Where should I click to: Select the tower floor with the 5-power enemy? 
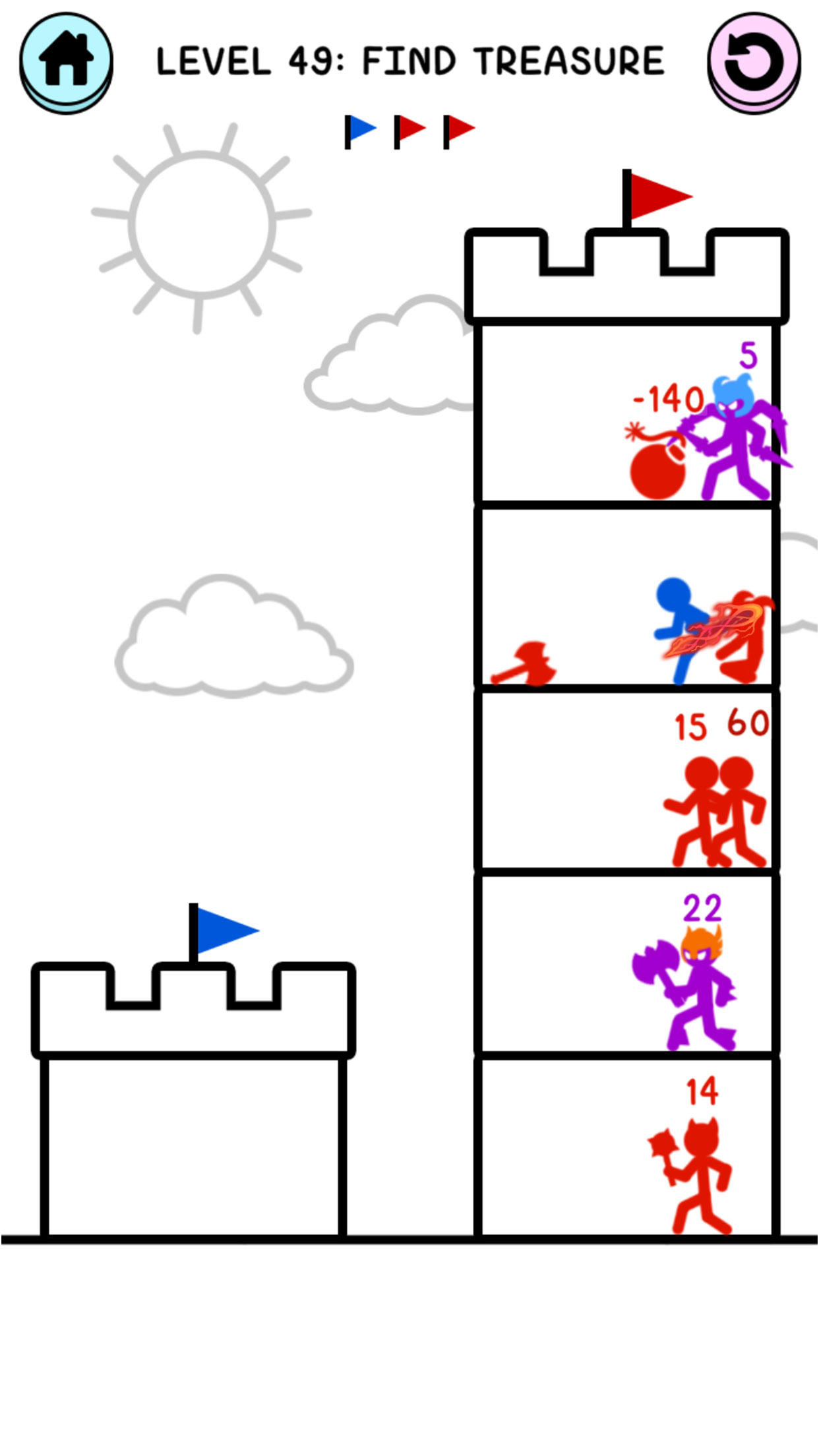[625, 413]
